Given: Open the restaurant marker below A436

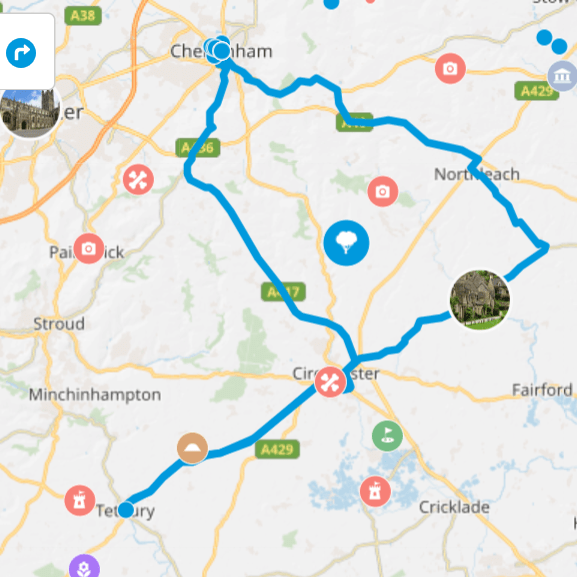Looking at the screenshot, I should [x=138, y=180].
